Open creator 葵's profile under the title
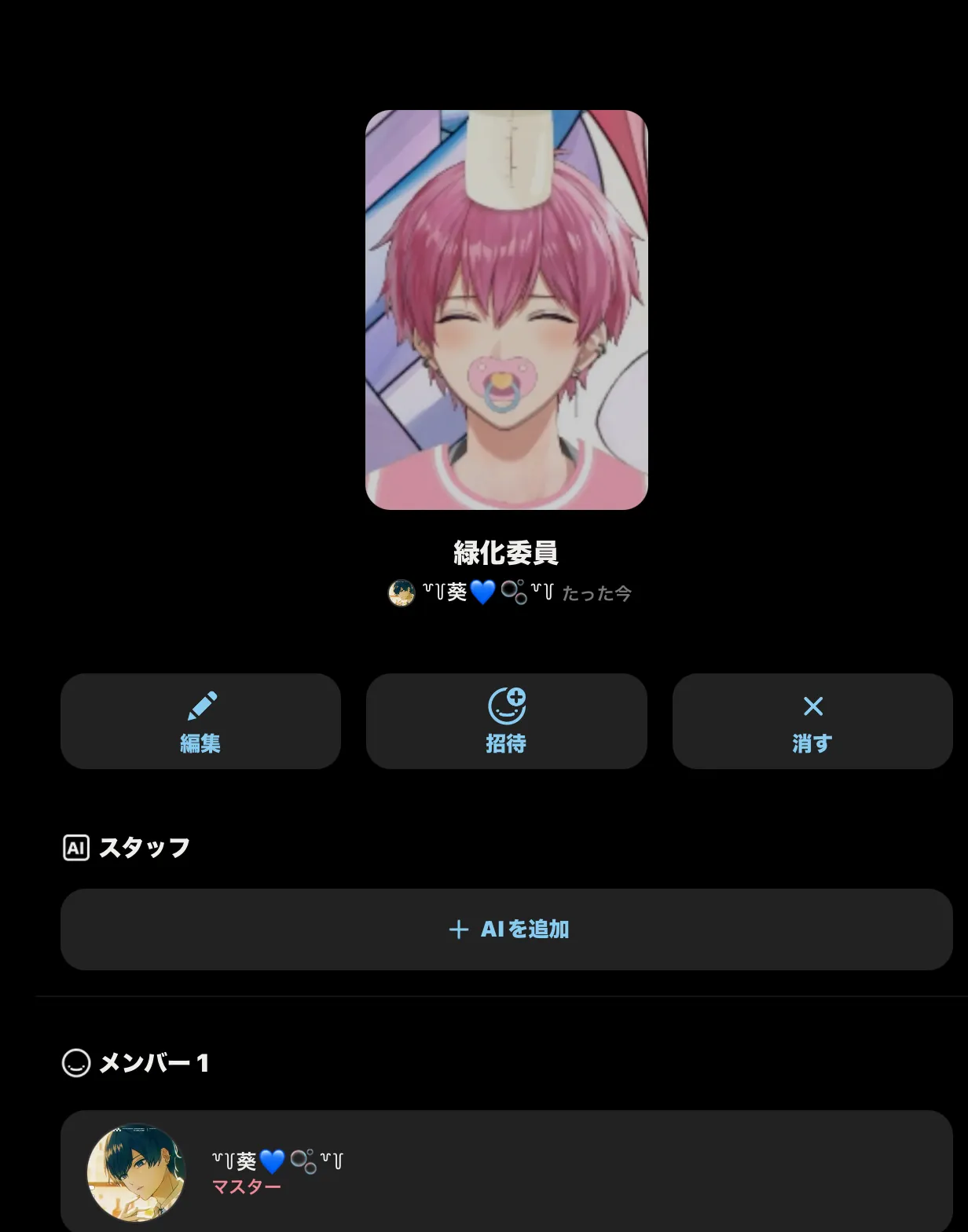 (471, 592)
